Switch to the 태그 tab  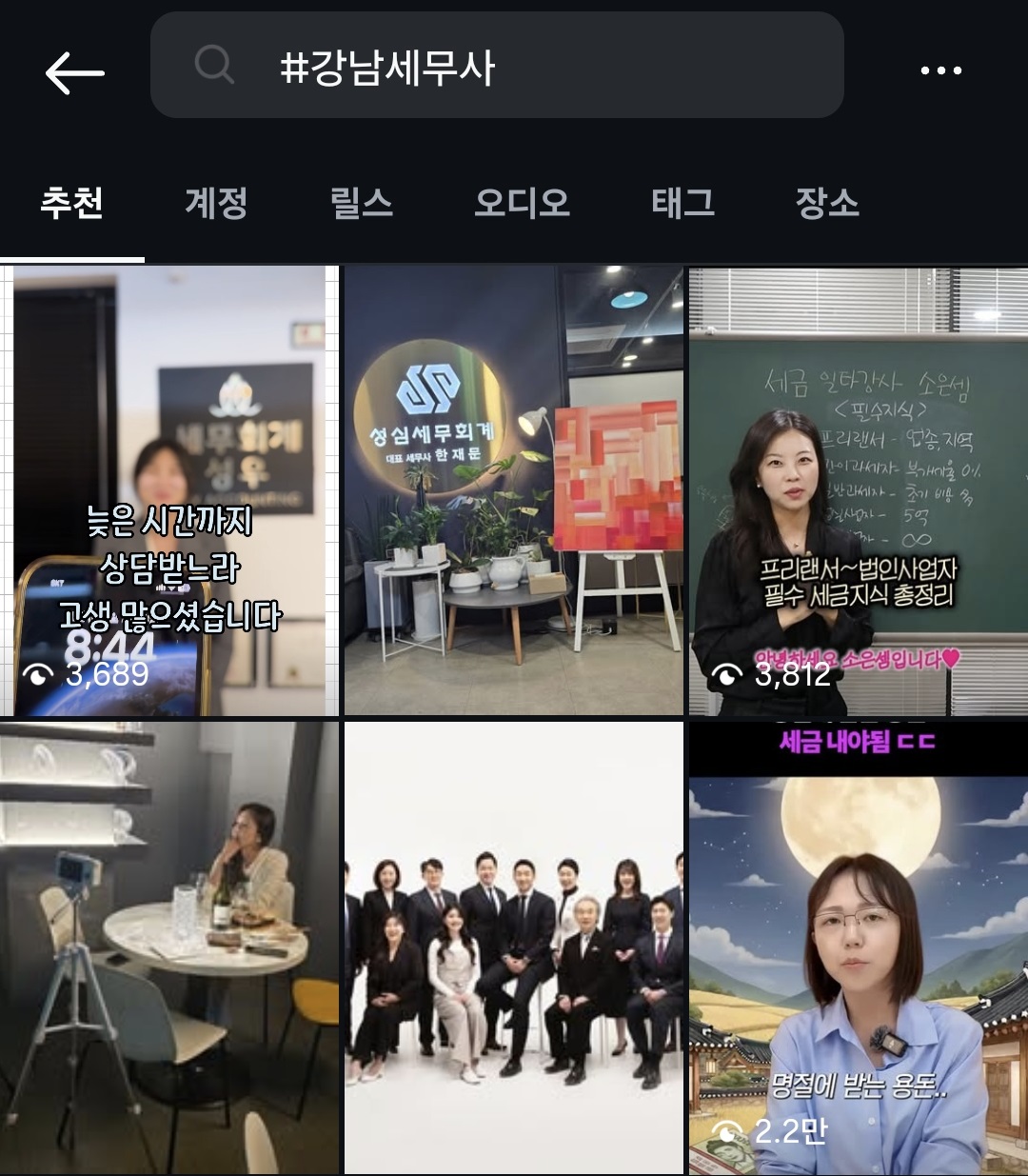(x=682, y=203)
